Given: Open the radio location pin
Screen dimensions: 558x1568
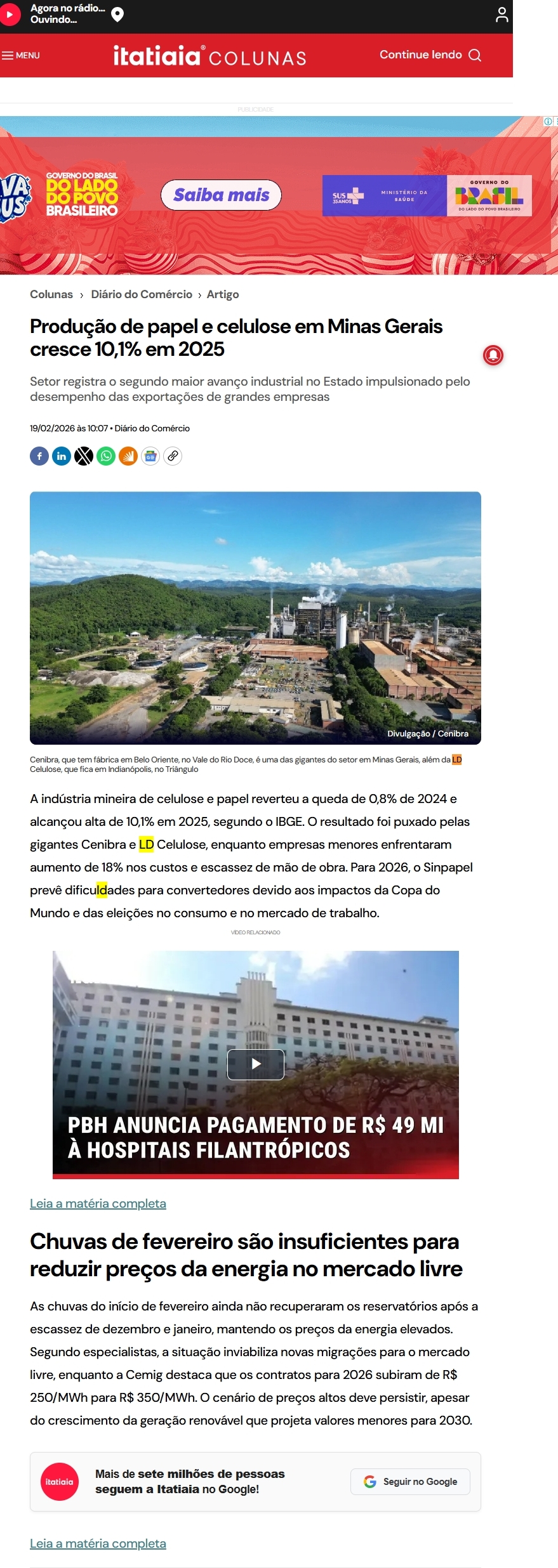Looking at the screenshot, I should pos(117,14).
